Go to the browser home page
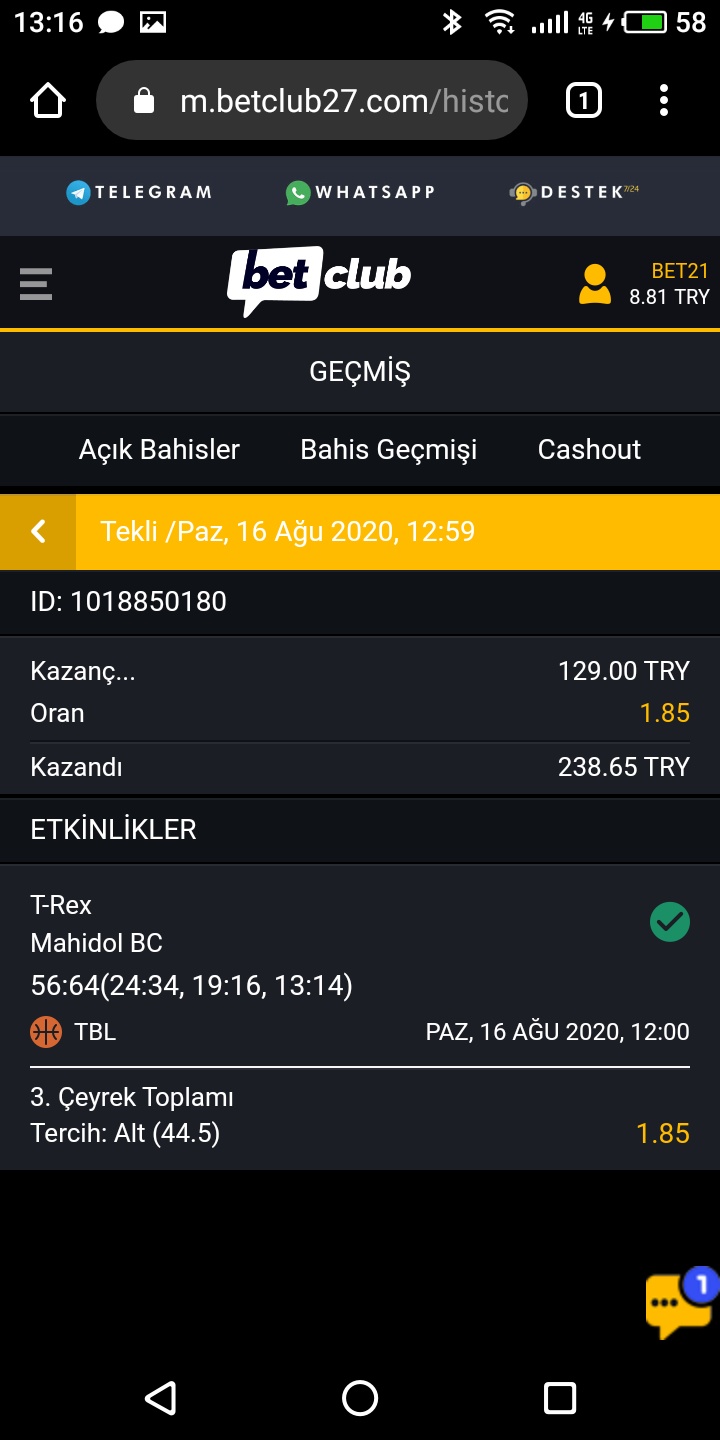 pos(47,100)
